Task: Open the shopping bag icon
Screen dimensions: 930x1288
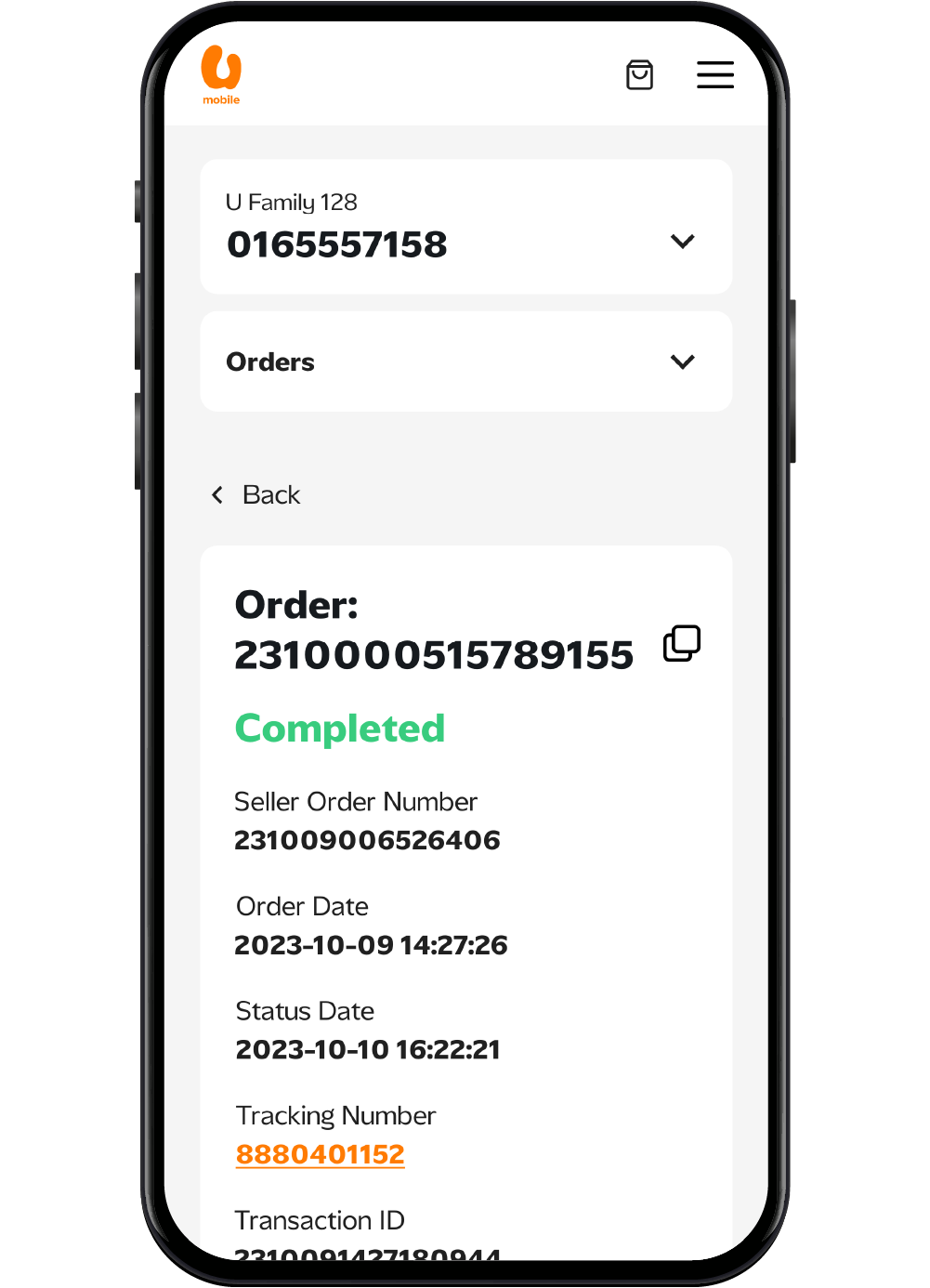Action: [x=639, y=75]
